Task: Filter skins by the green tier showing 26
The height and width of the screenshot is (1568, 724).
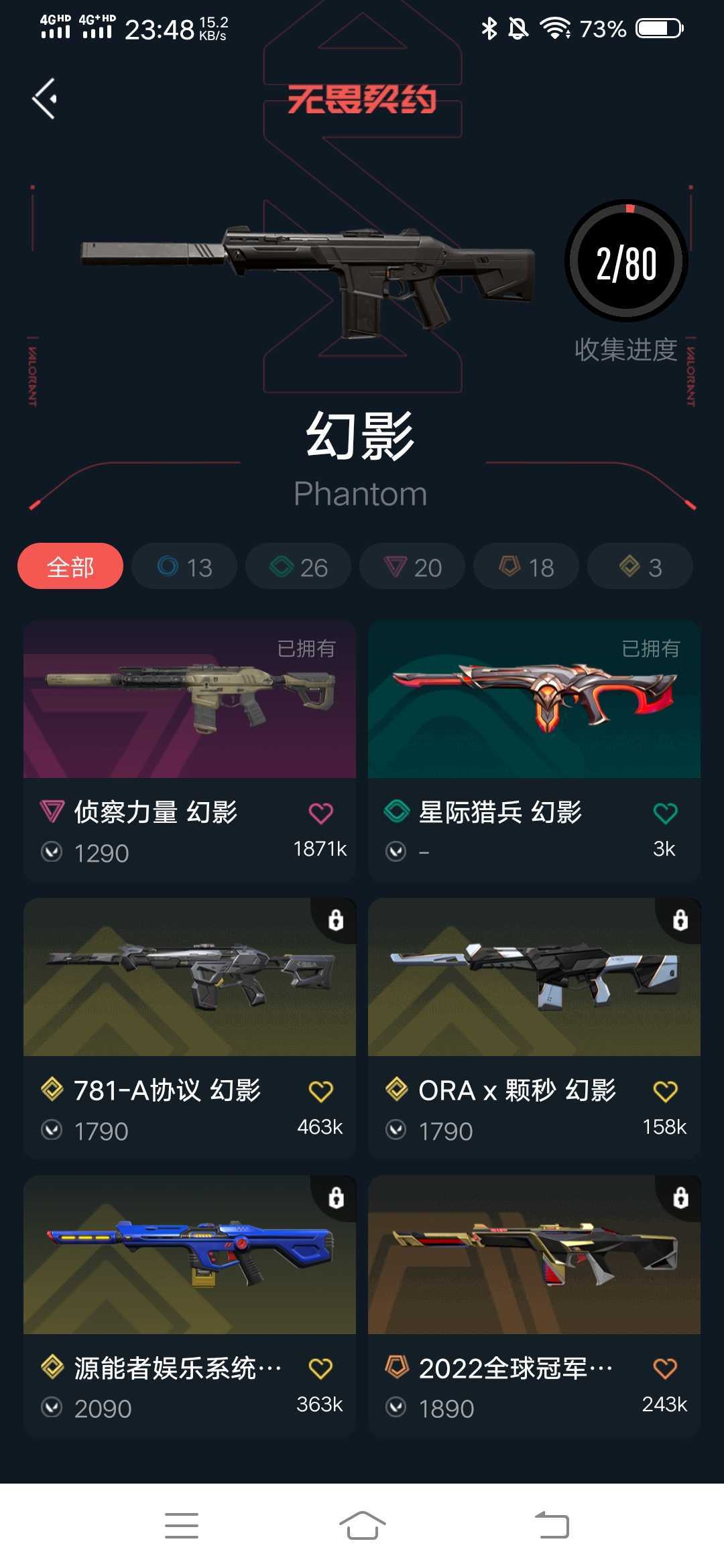Action: [298, 566]
